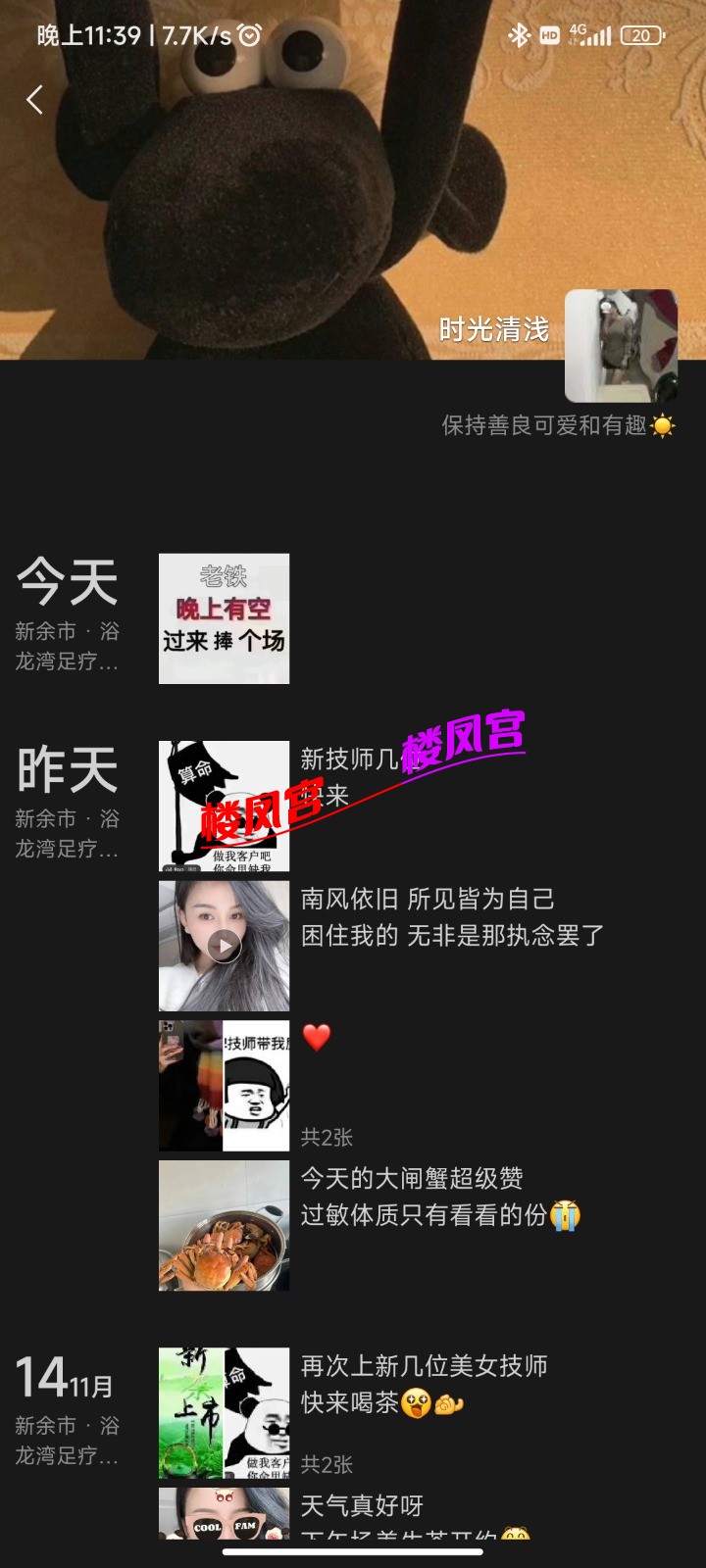Open the '天气真好呀' post
Viewport: 706px width, 1568px height.
[224, 1514]
